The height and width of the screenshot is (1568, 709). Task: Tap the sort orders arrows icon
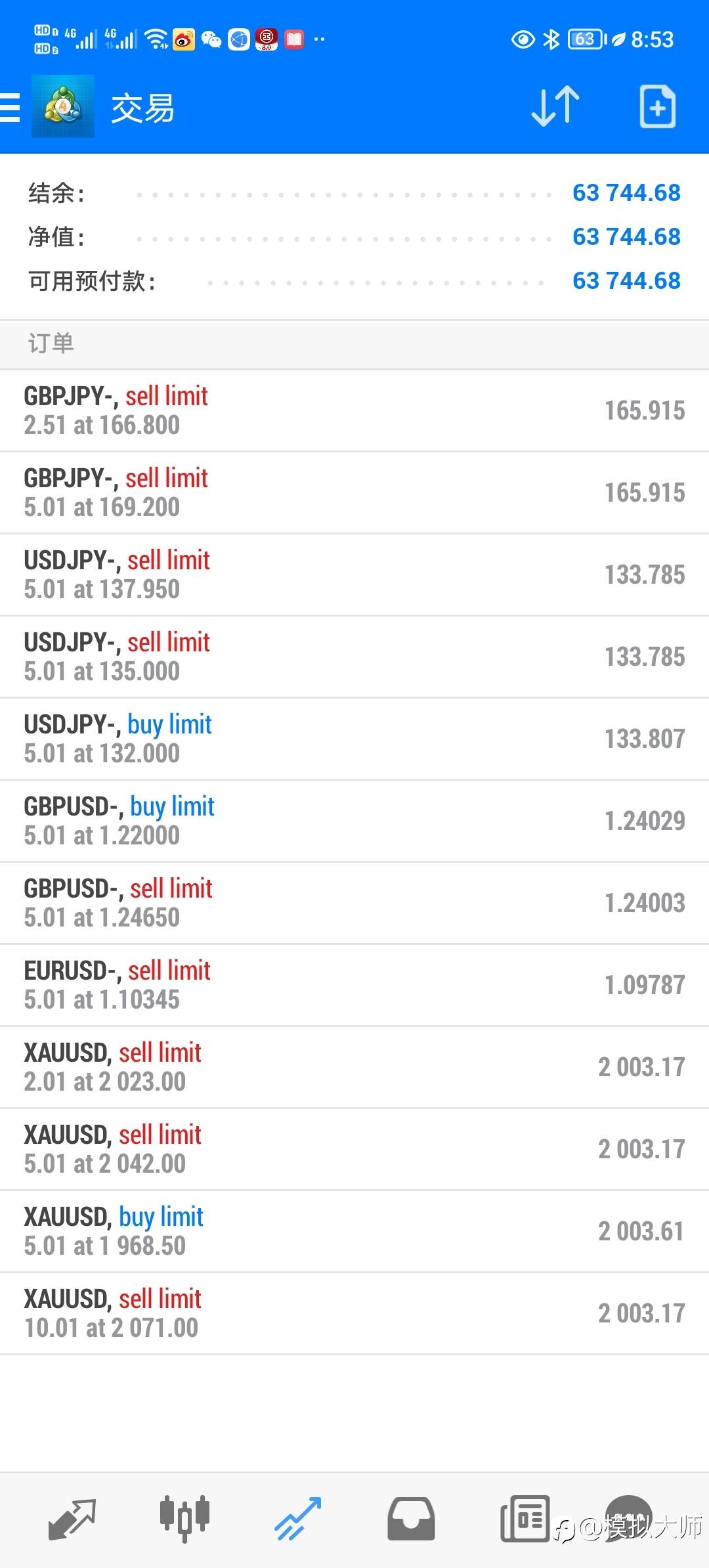[x=555, y=106]
